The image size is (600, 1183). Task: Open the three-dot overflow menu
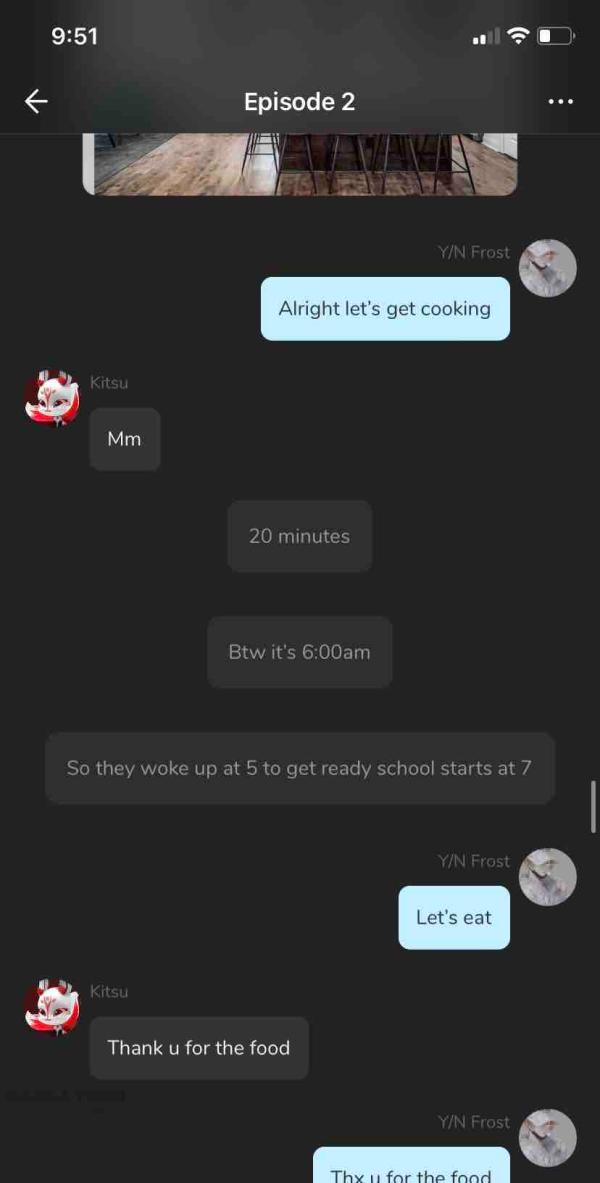coord(560,101)
